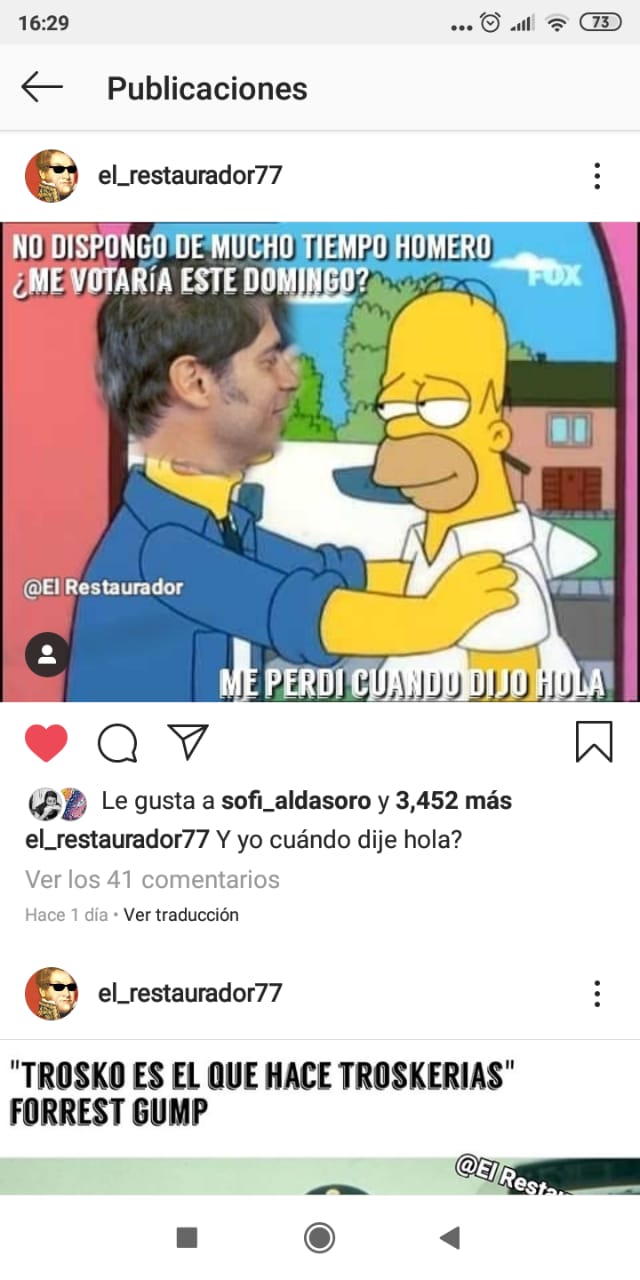This screenshot has height=1280, width=640.
Task: Open sofi_aldasoro's profile from the likes line
Action: (283, 801)
